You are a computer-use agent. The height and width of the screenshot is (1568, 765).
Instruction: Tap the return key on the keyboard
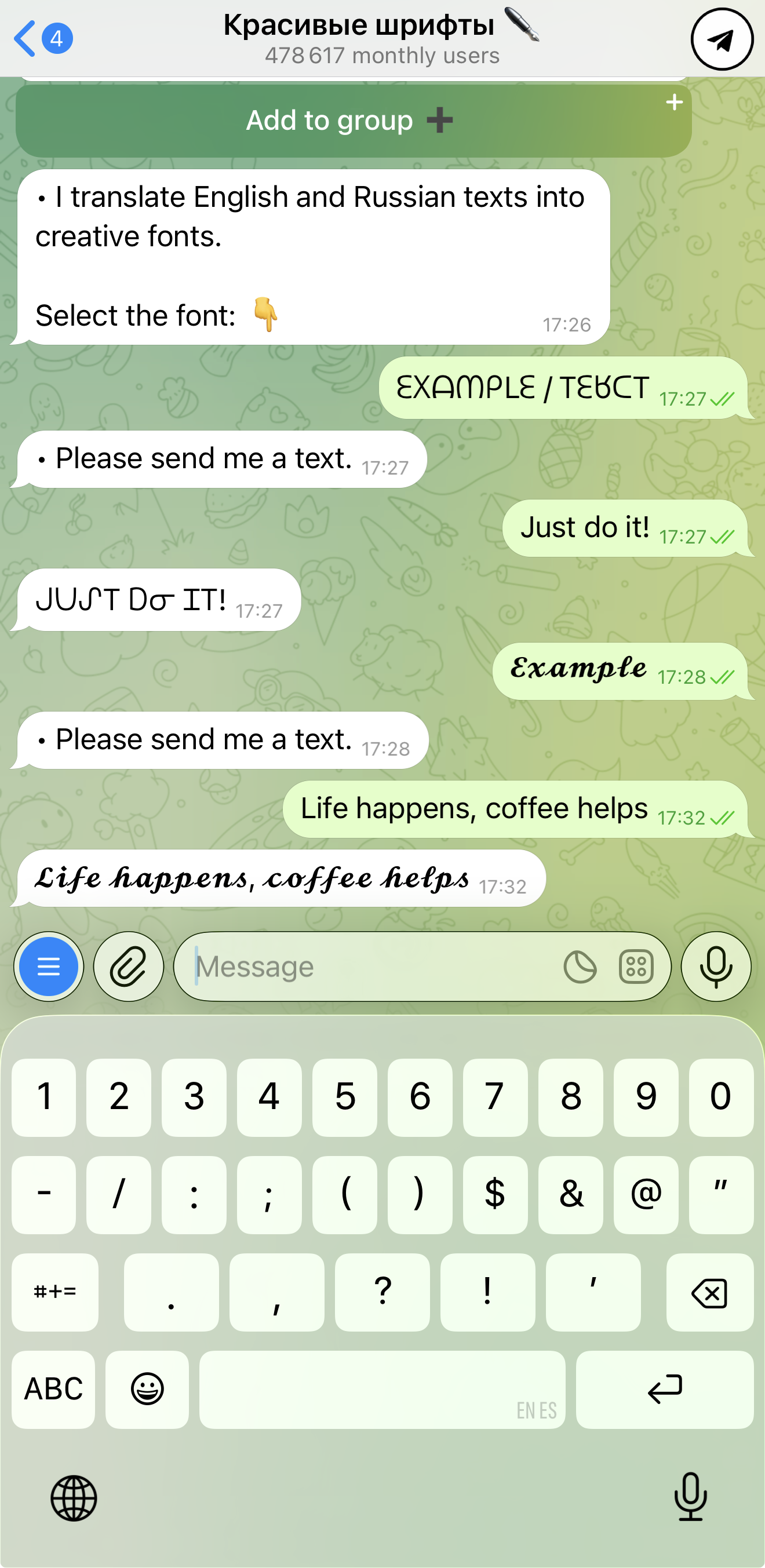[x=665, y=1390]
